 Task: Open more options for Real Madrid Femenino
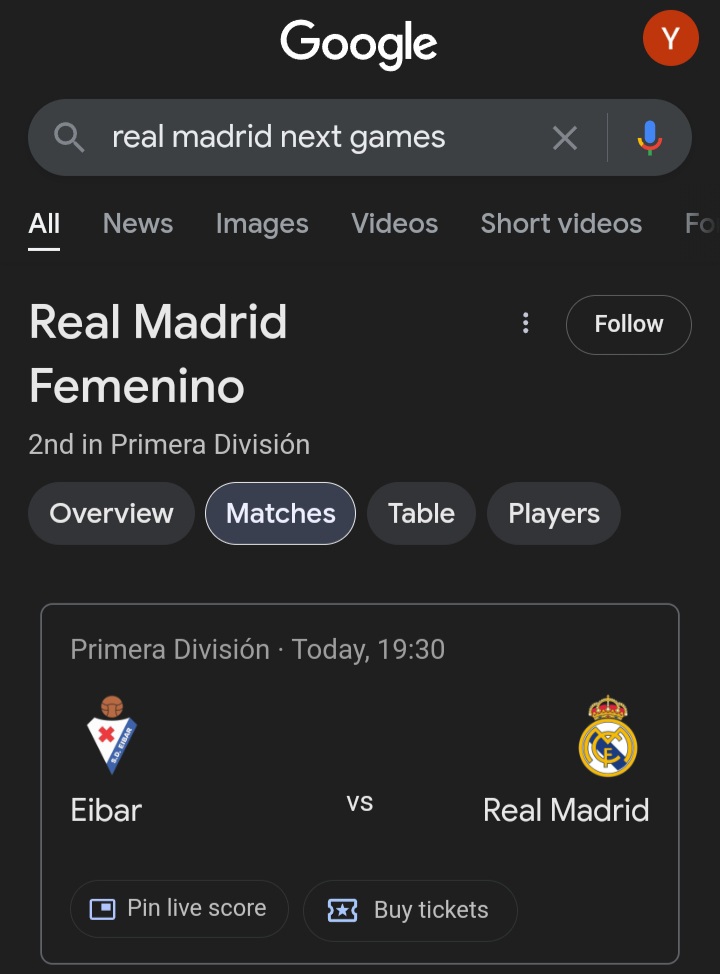point(525,323)
